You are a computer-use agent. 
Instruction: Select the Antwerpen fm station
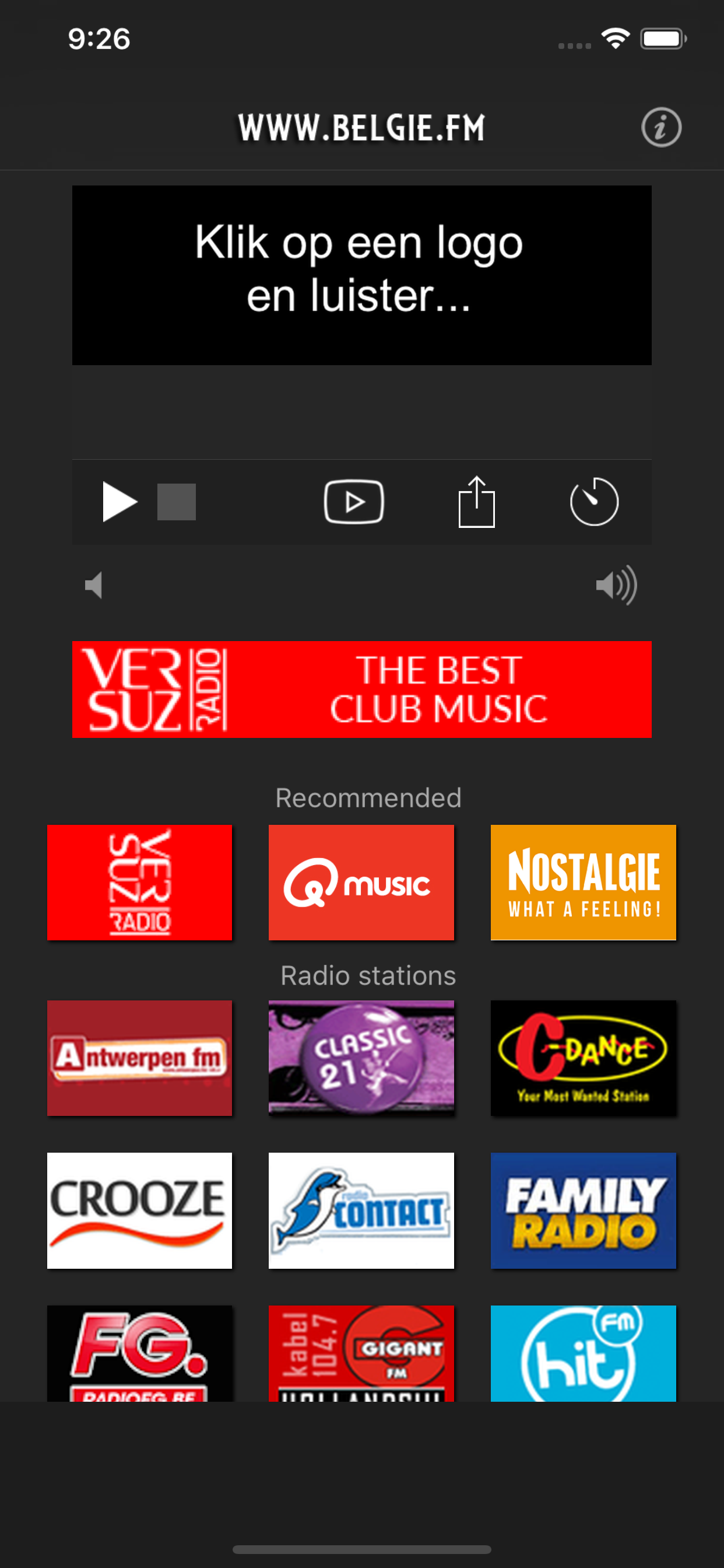click(139, 1058)
